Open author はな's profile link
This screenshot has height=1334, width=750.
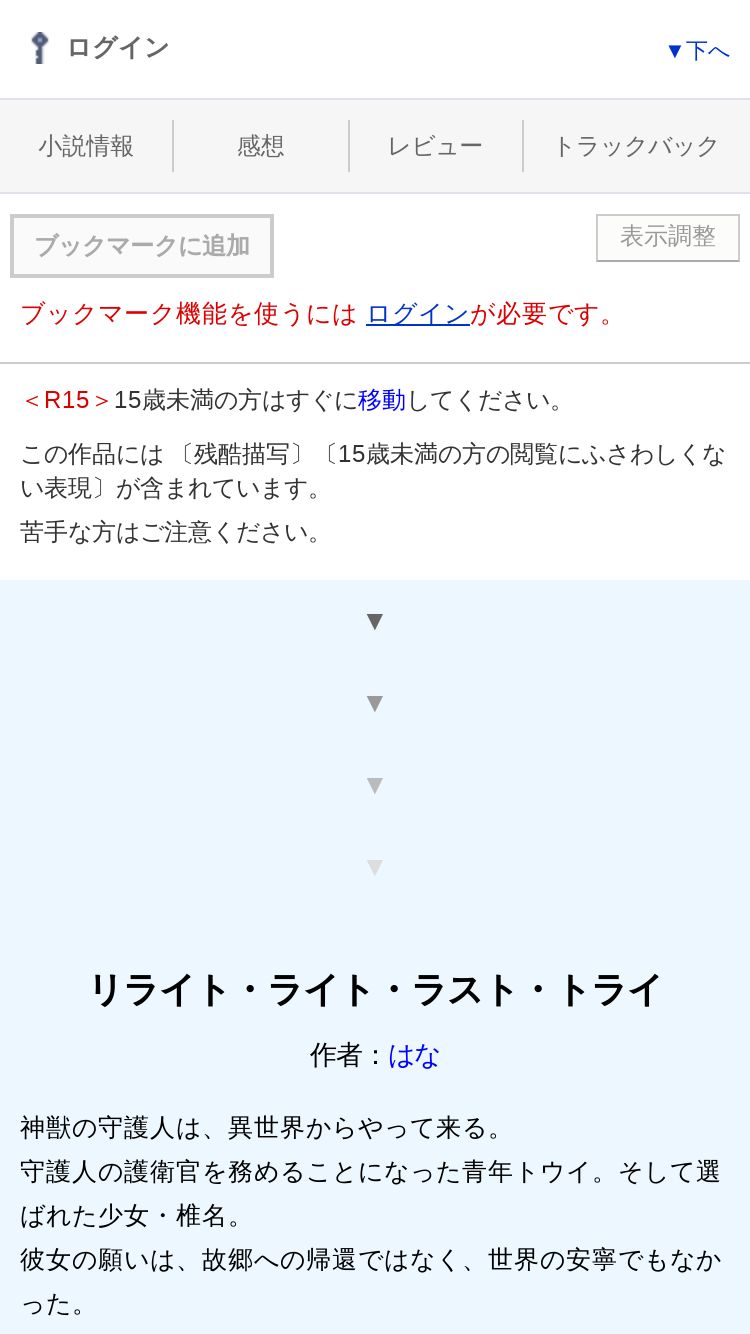(414, 1055)
